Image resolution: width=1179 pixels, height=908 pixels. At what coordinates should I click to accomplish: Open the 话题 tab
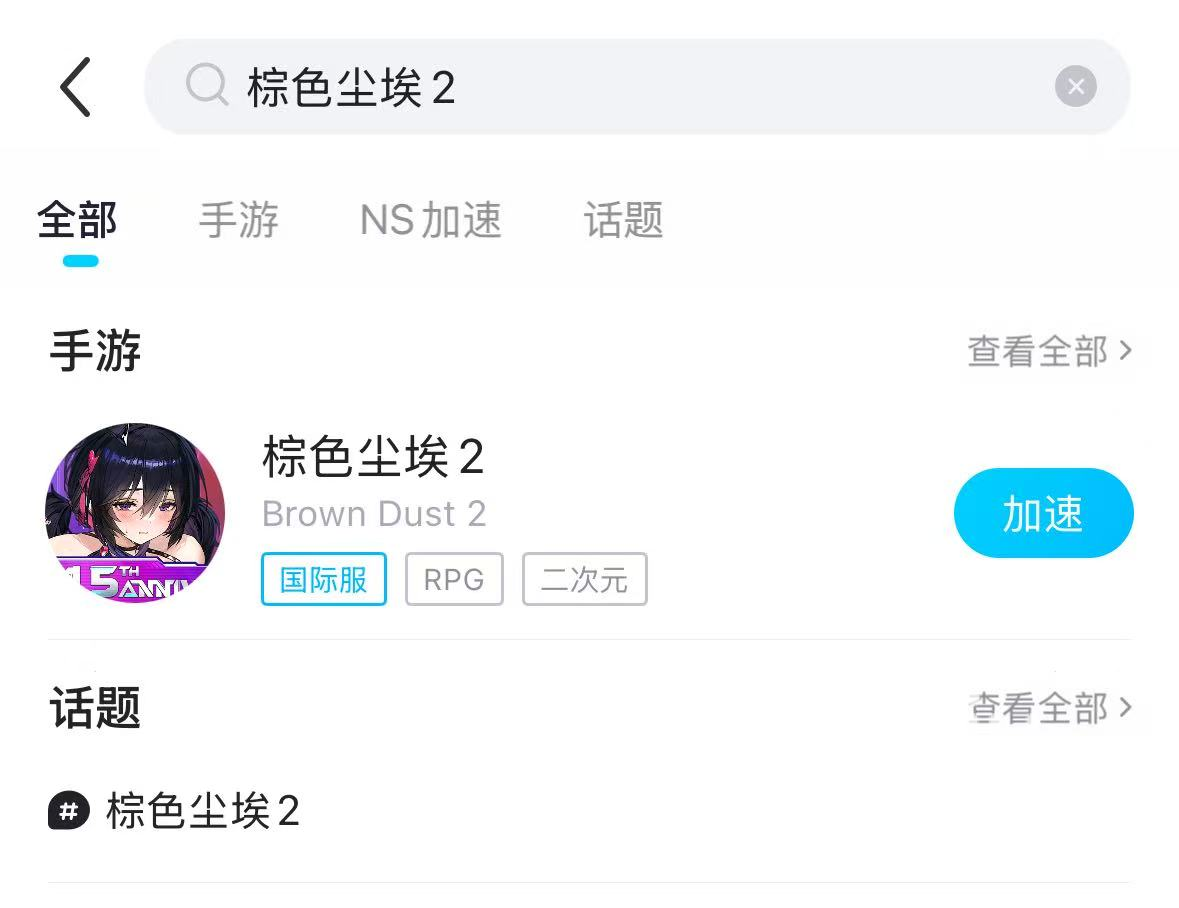pos(623,221)
